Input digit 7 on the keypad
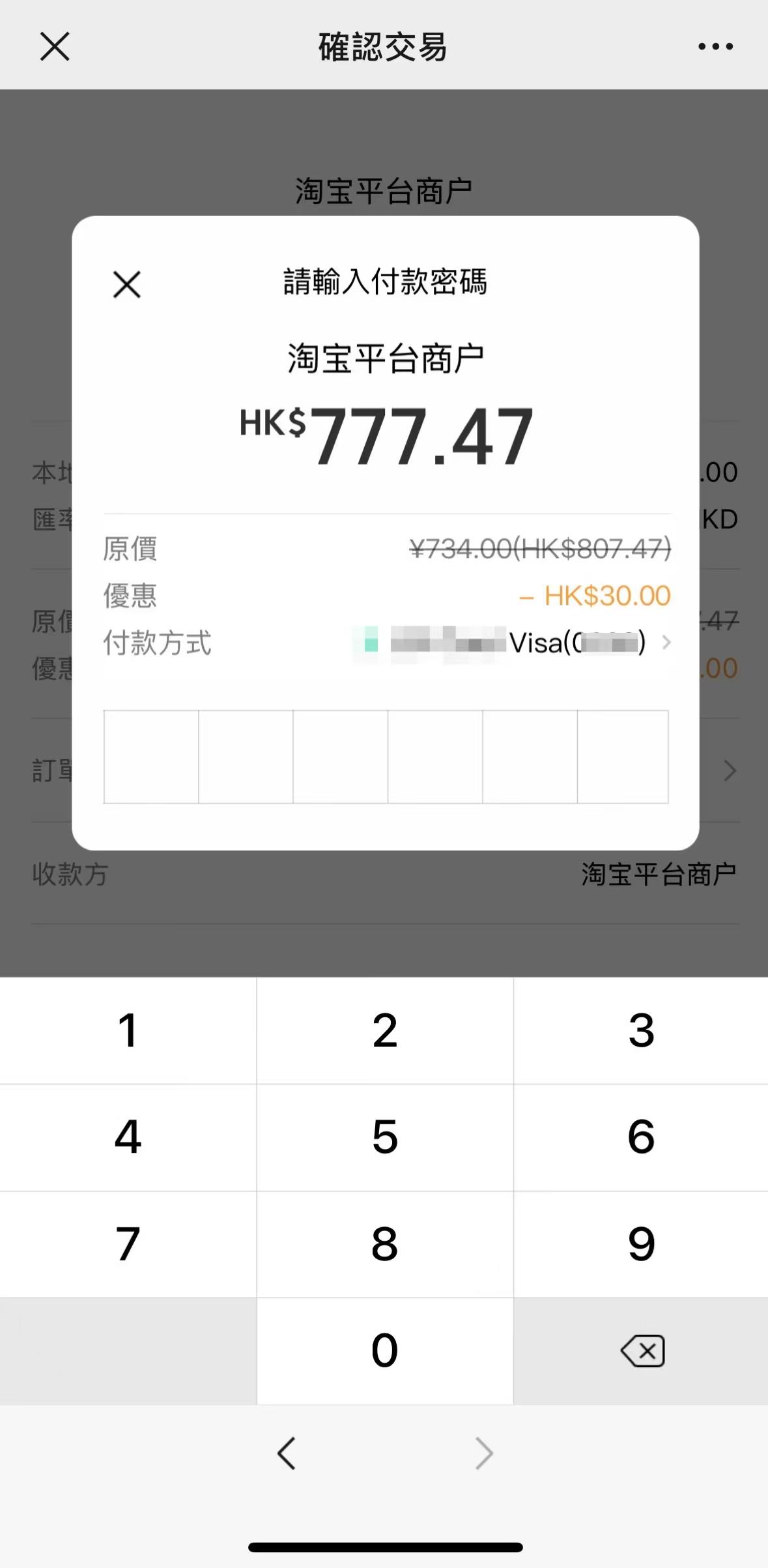Screen dimensions: 768x1568 coord(128,1244)
